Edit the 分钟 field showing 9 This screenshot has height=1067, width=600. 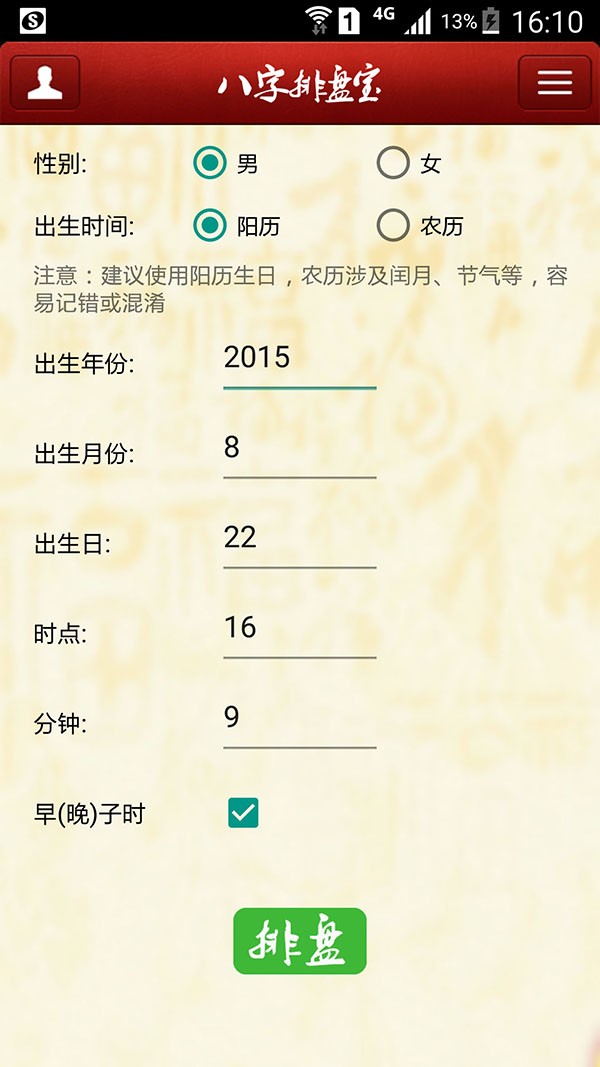point(299,718)
